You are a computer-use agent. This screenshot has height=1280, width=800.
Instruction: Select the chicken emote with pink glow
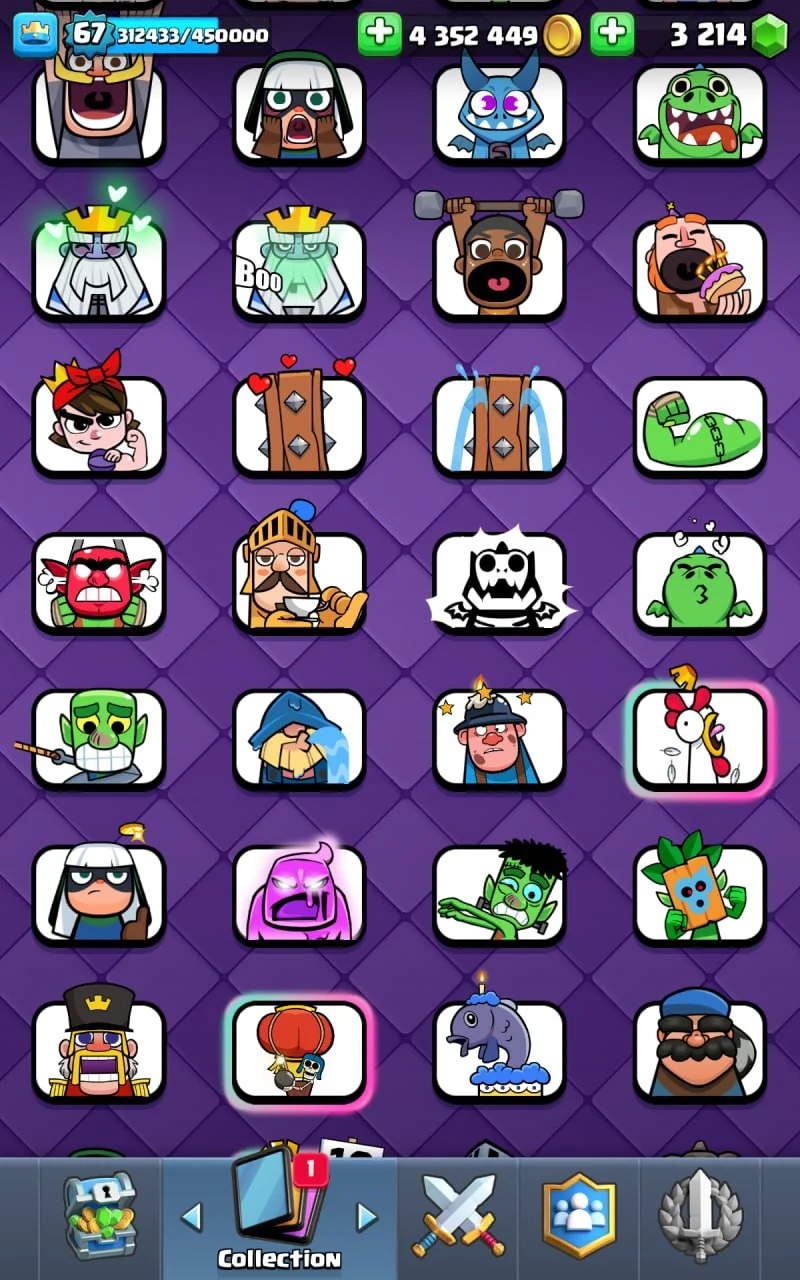pyautogui.click(x=699, y=738)
